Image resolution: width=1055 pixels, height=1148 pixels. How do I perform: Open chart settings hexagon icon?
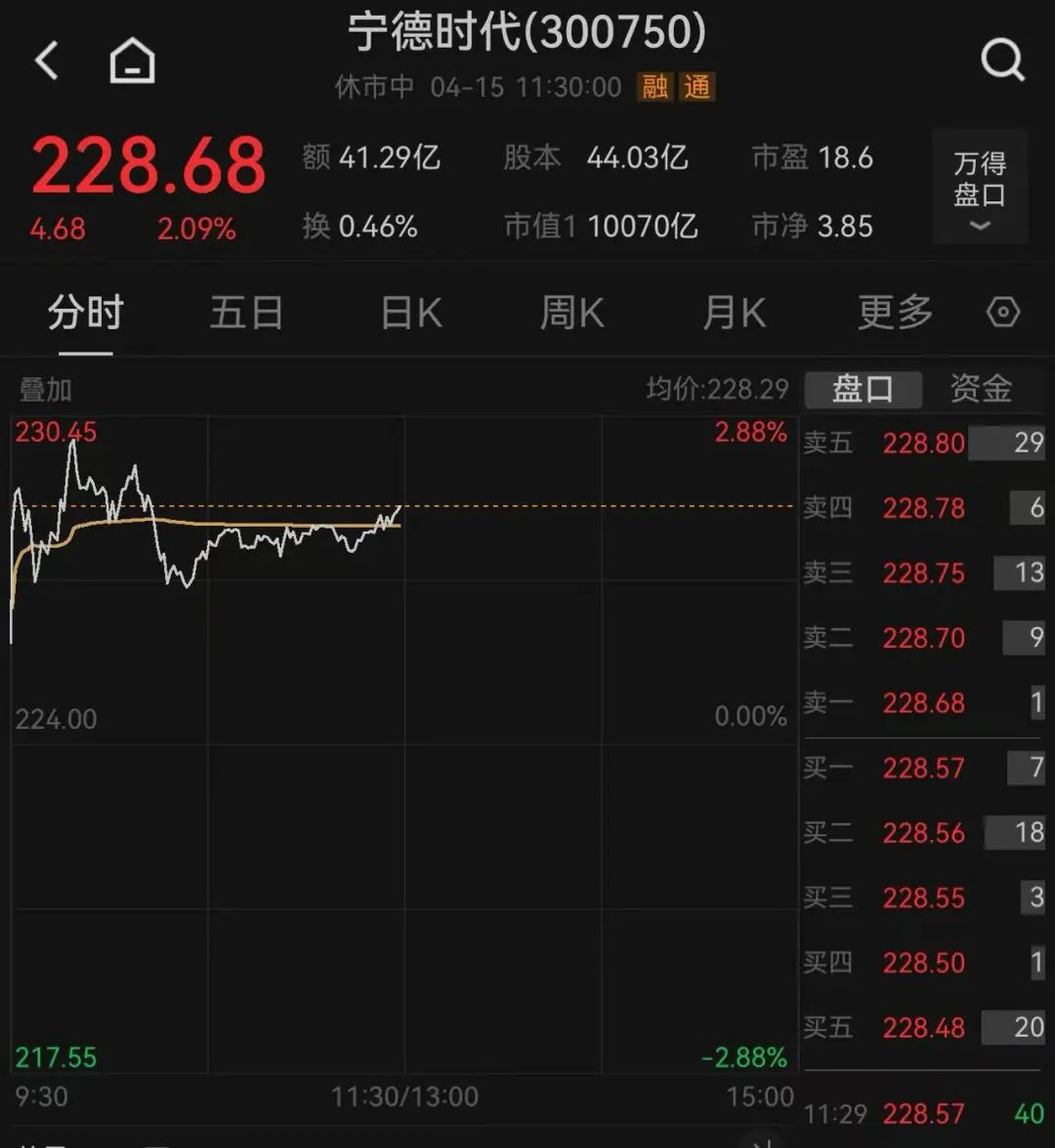pos(1003,313)
